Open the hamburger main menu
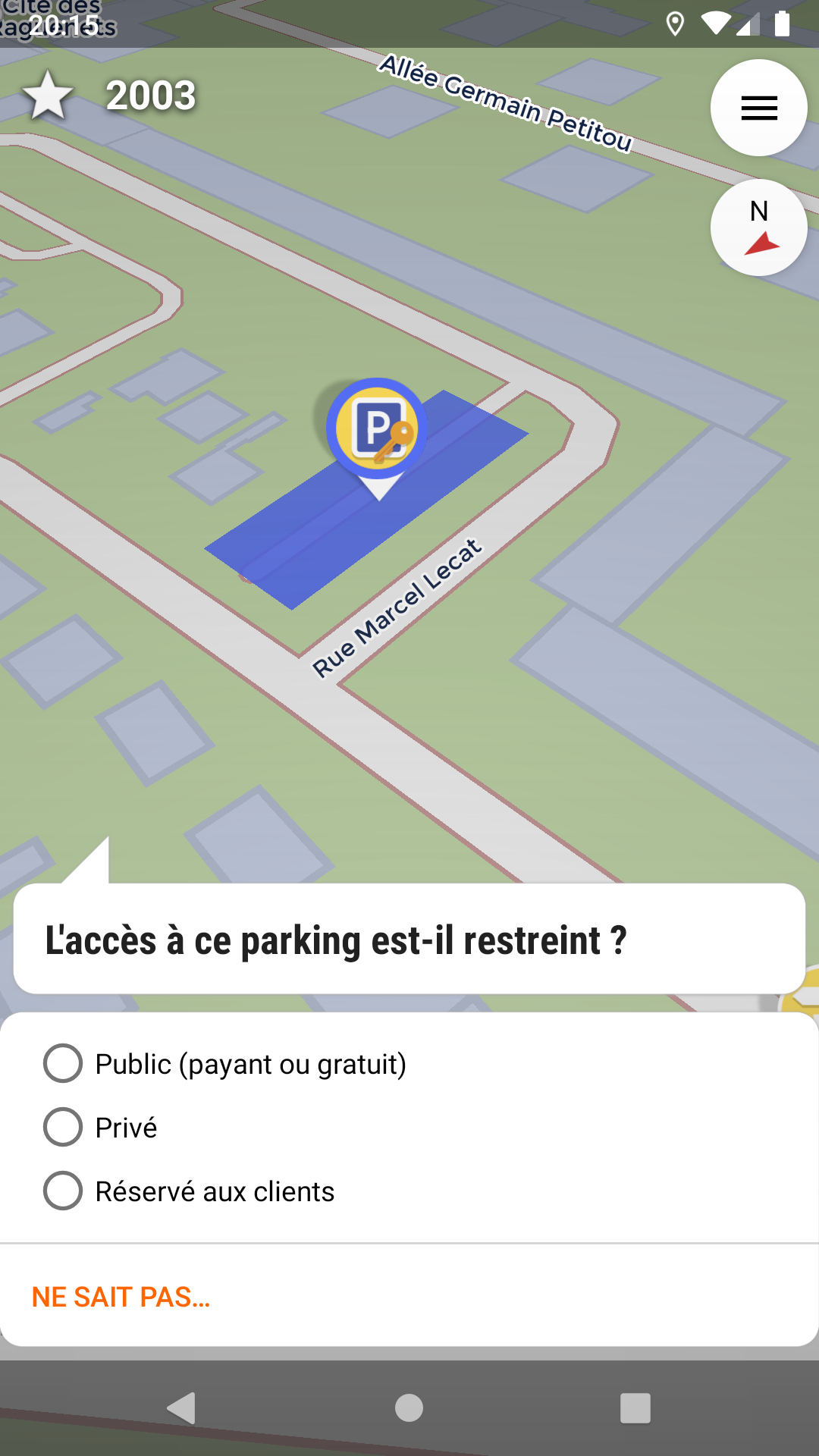Viewport: 819px width, 1456px height. pyautogui.click(x=758, y=108)
